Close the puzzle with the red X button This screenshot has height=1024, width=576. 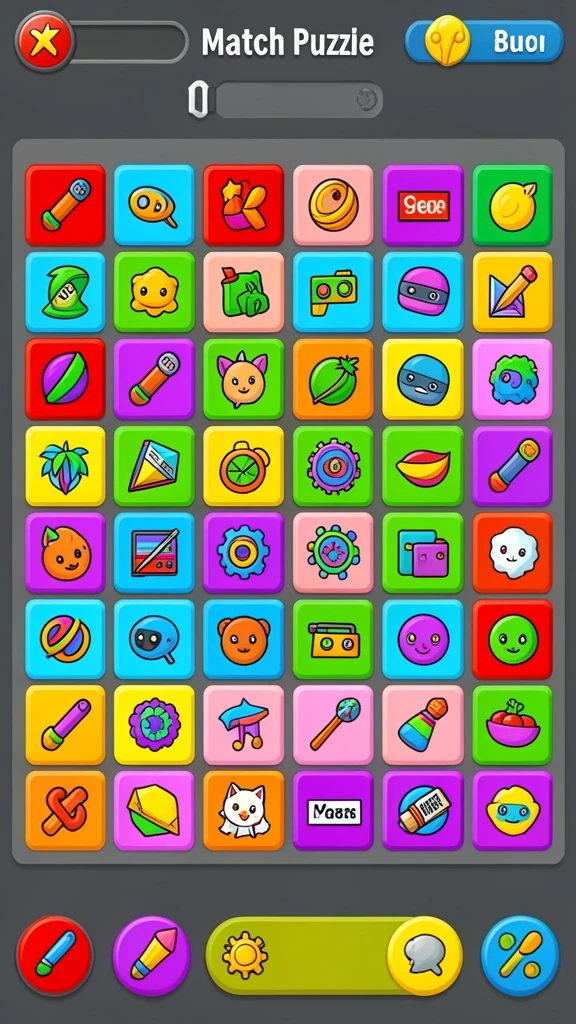click(44, 43)
